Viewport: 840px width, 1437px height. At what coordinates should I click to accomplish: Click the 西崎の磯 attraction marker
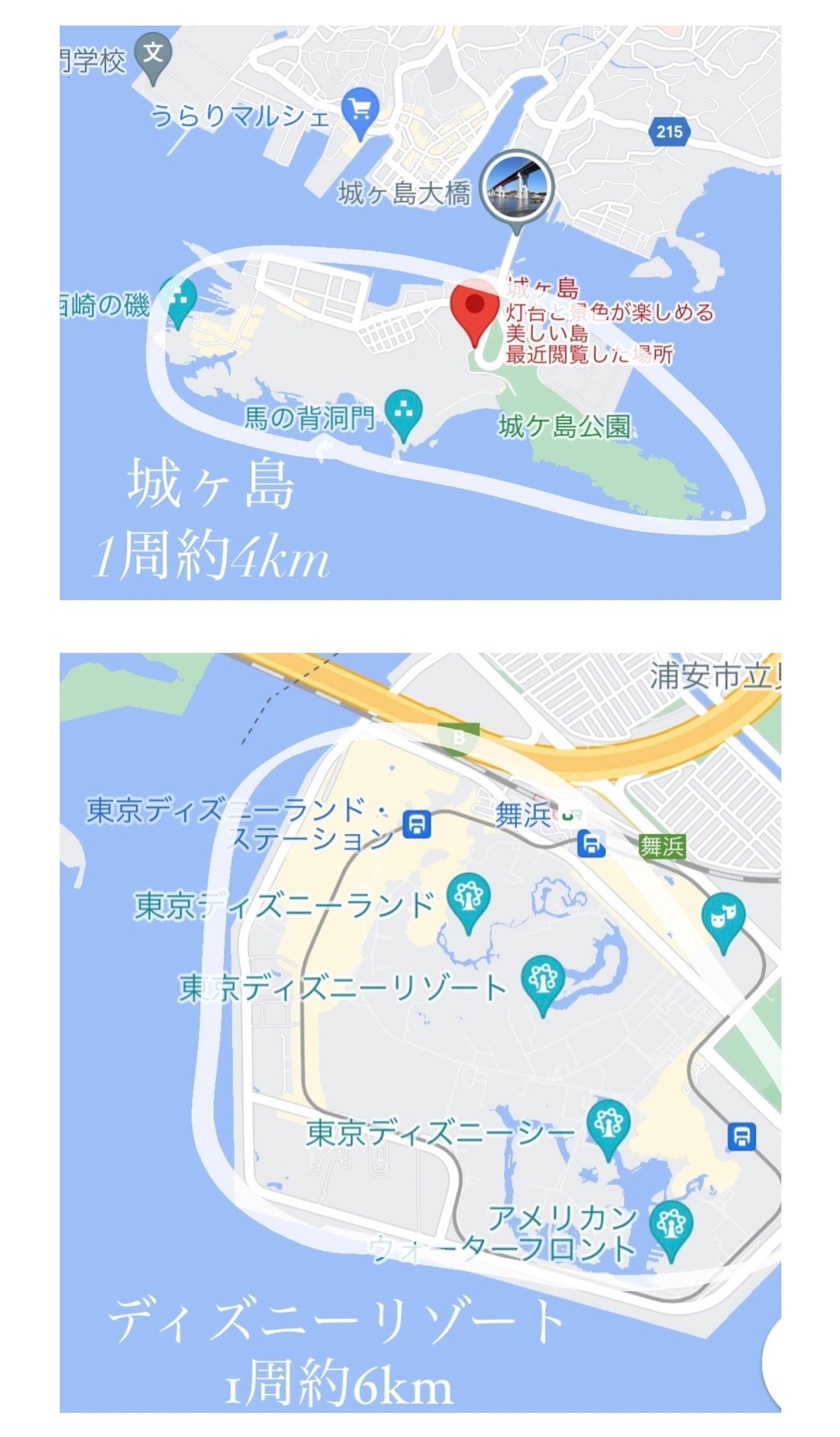(x=180, y=298)
